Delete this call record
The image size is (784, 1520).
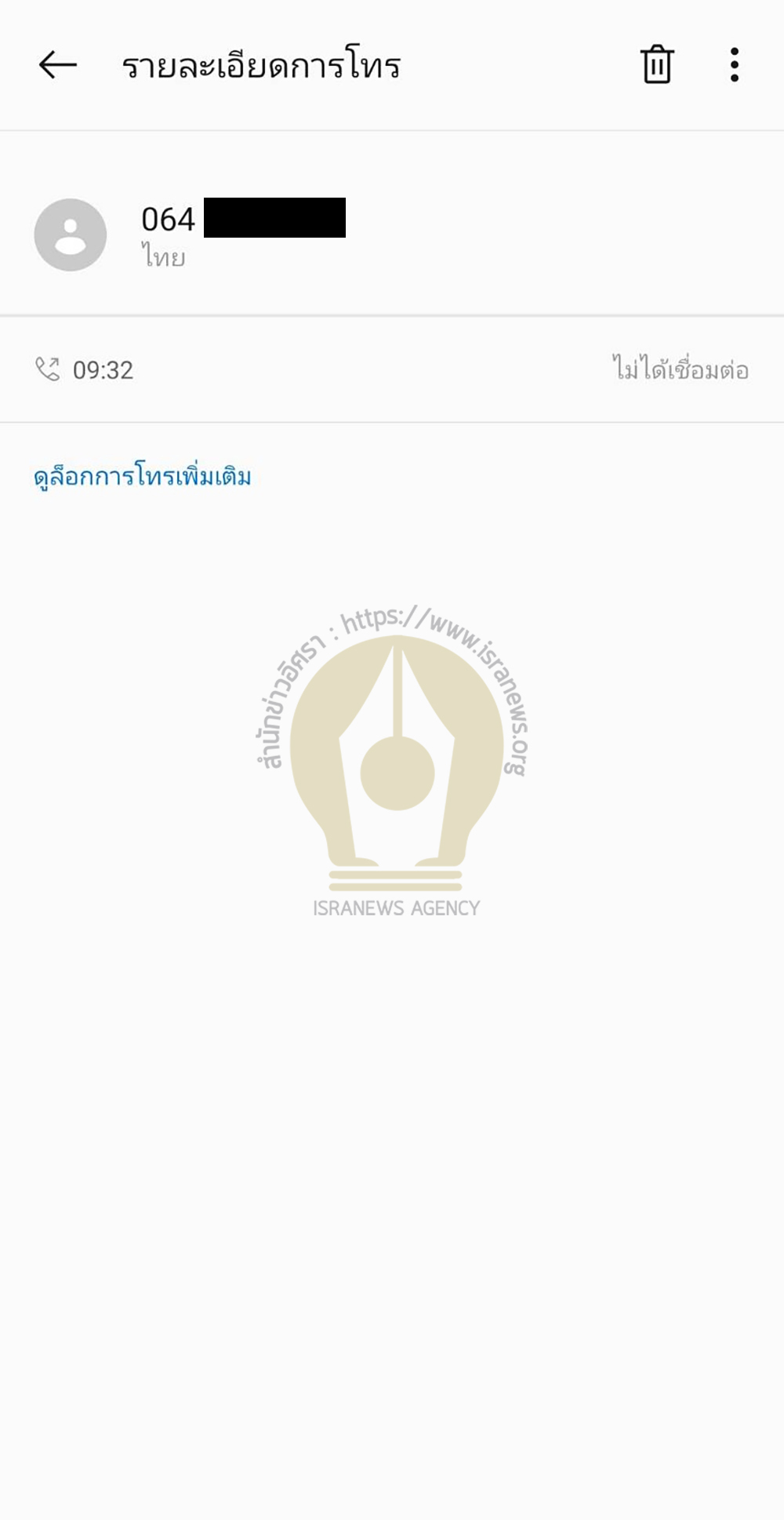coord(656,65)
